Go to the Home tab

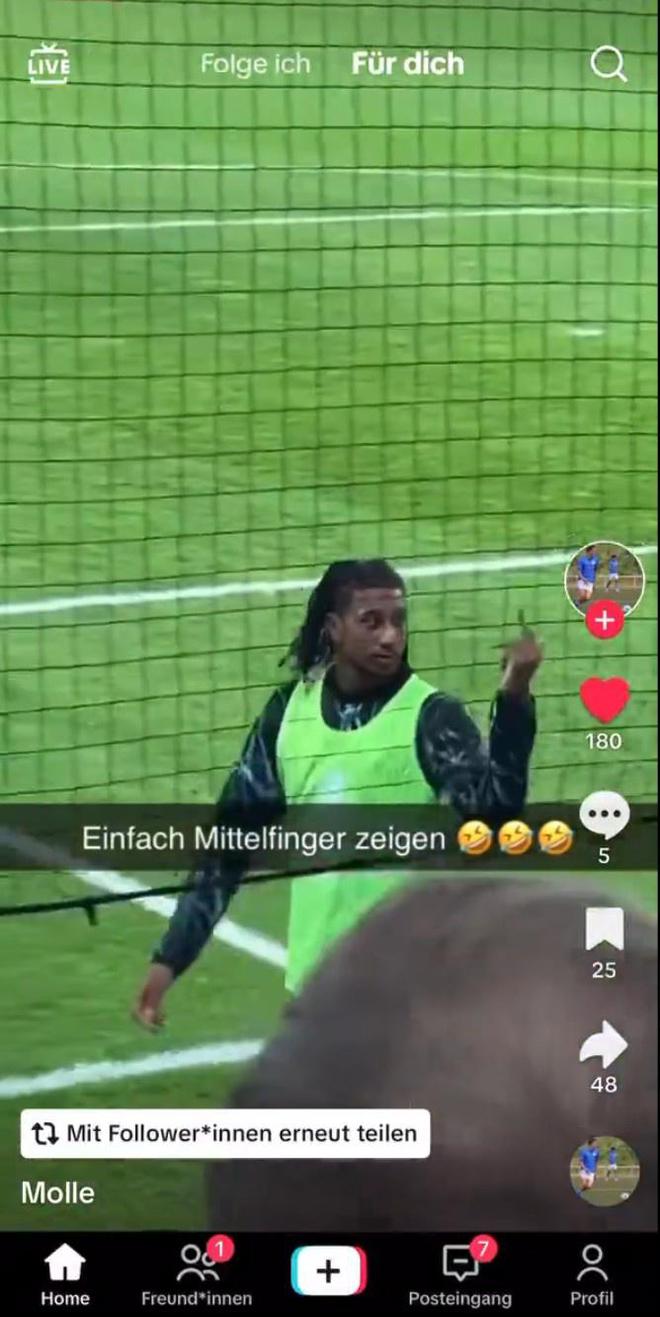[x=65, y=1273]
